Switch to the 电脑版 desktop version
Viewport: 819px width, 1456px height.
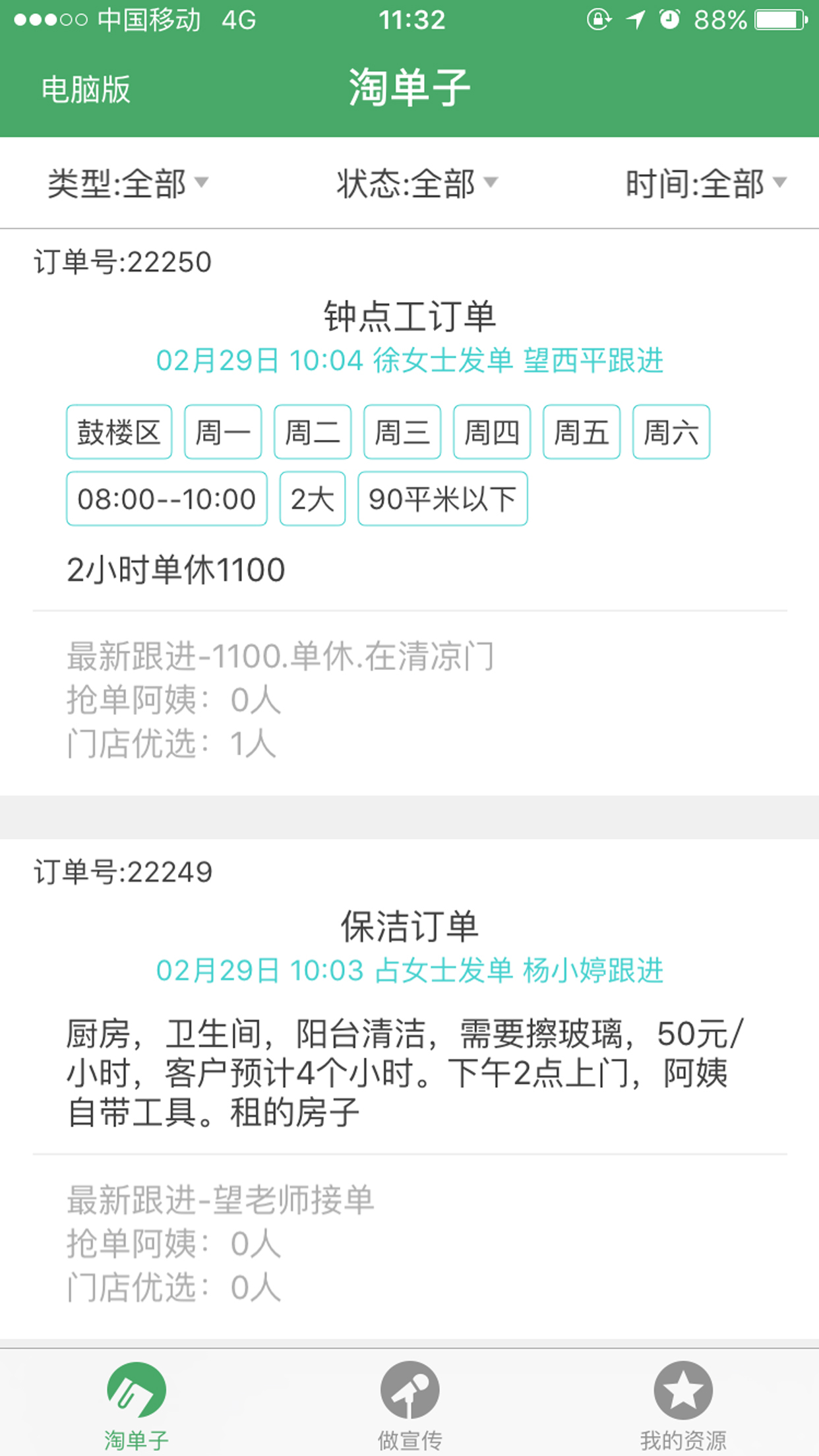click(x=86, y=89)
